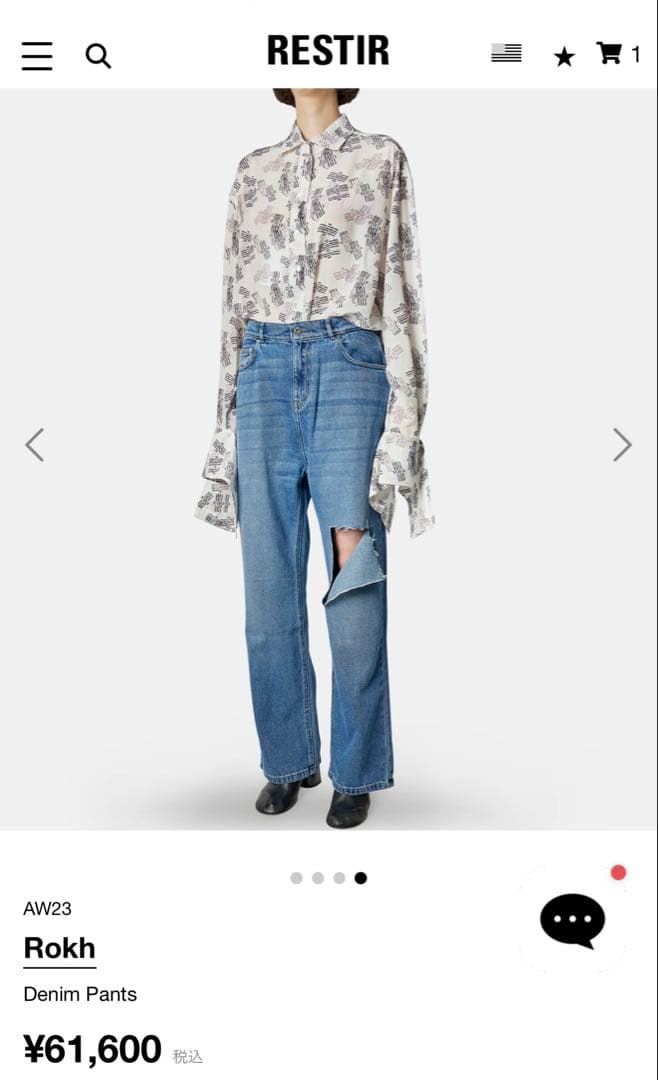Go to the RESTIR home page
Screen dimensions: 658x1080
click(328, 51)
